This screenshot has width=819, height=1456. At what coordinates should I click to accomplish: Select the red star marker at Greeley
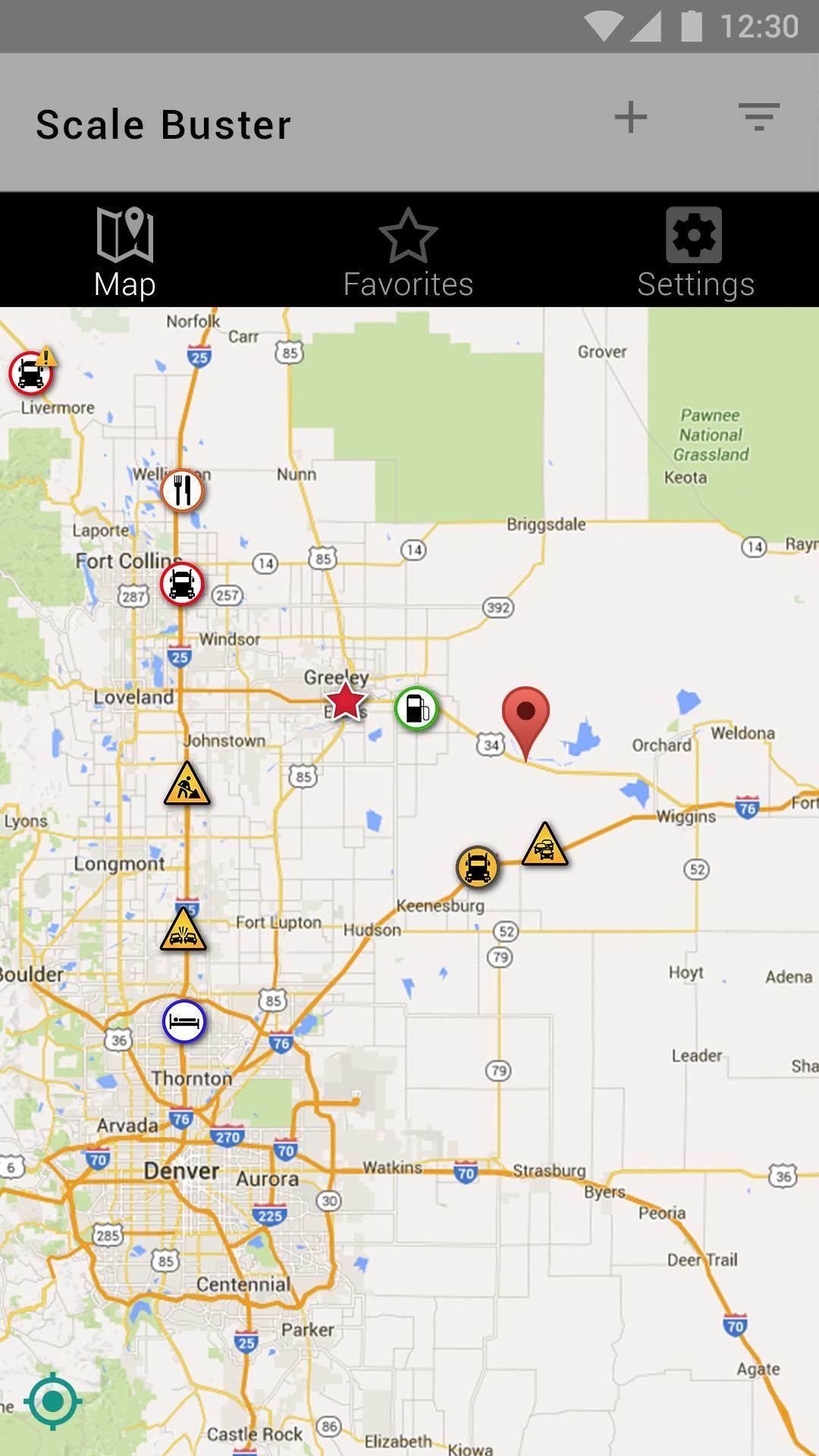345,701
